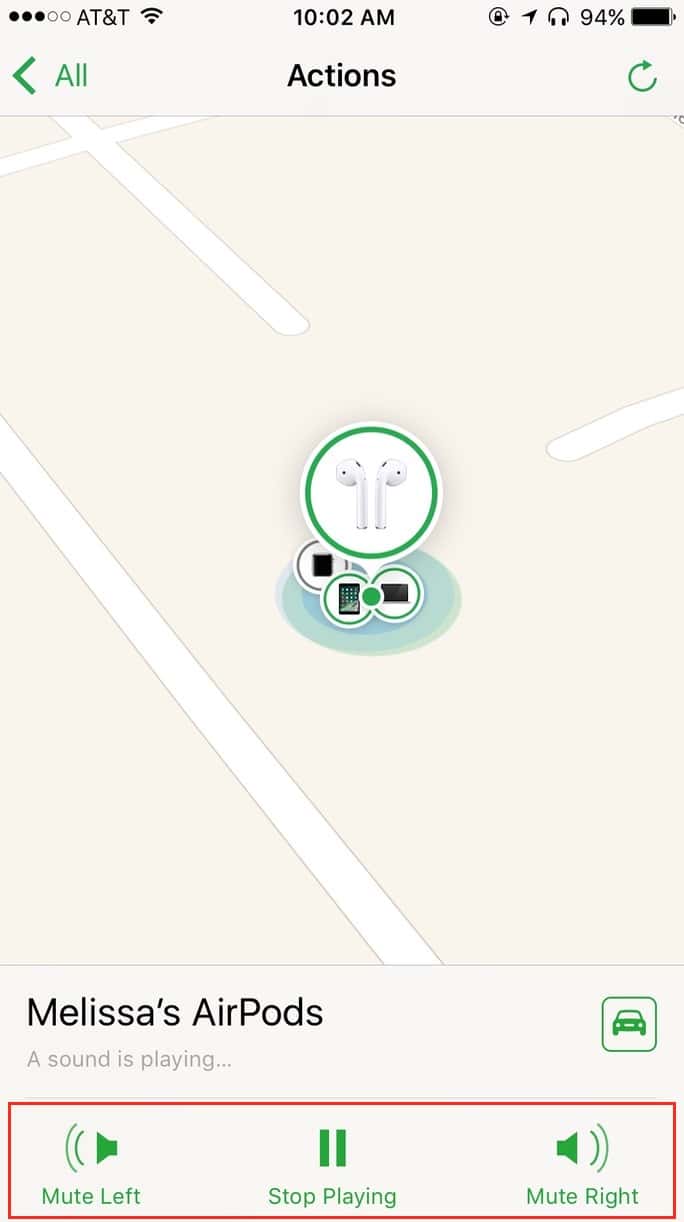Refresh the device location

tap(642, 76)
